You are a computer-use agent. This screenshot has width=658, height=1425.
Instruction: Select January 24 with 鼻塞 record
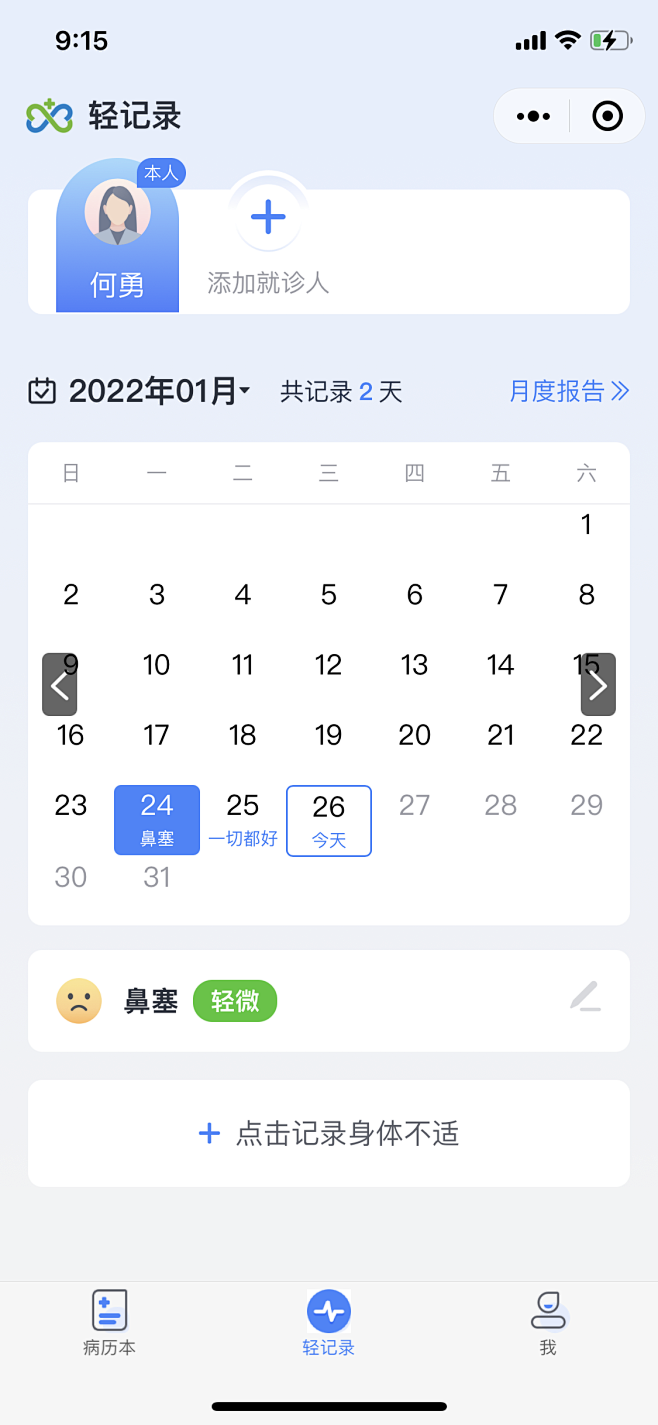(x=157, y=819)
